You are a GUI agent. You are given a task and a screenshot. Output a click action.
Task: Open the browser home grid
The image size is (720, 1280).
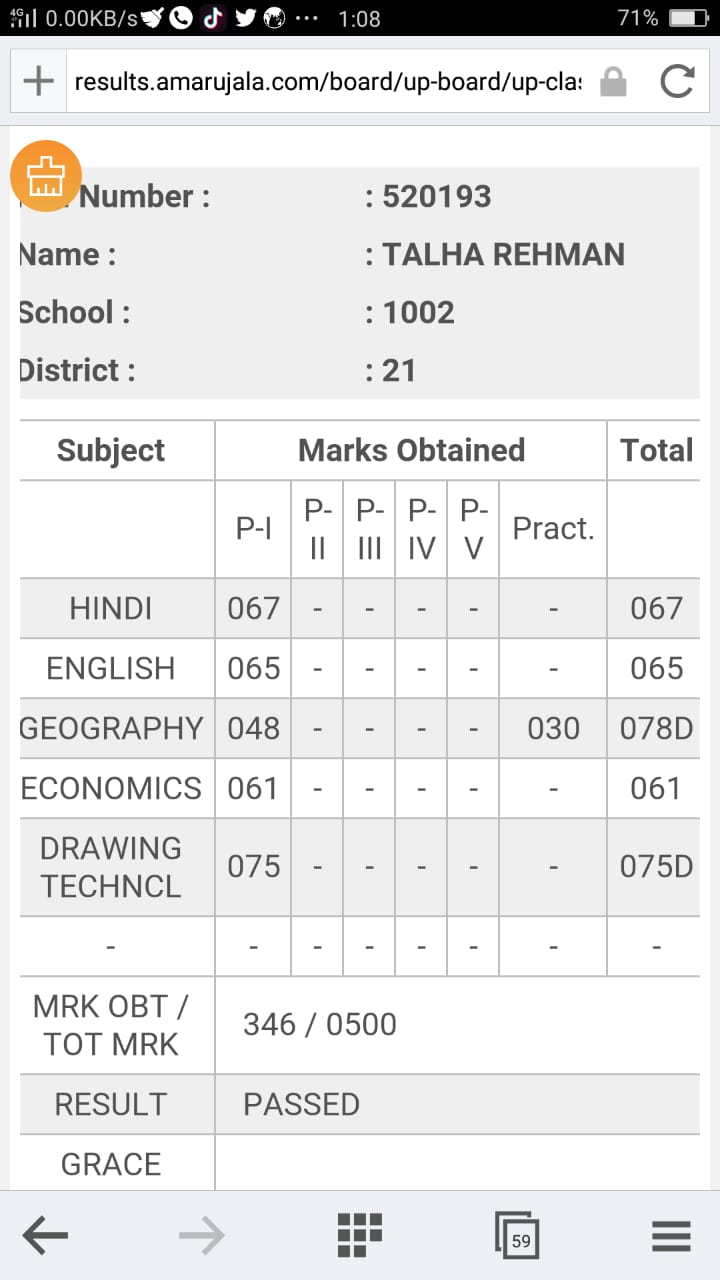coord(360,1235)
